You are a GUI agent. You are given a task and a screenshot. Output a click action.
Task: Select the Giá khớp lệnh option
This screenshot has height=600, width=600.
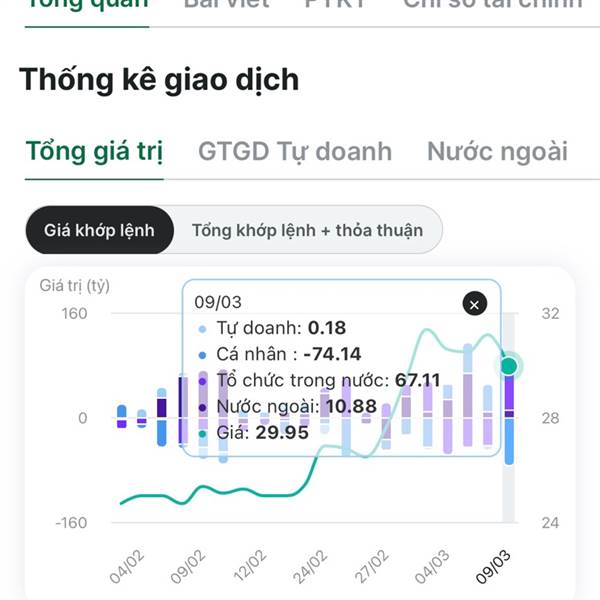point(99,230)
